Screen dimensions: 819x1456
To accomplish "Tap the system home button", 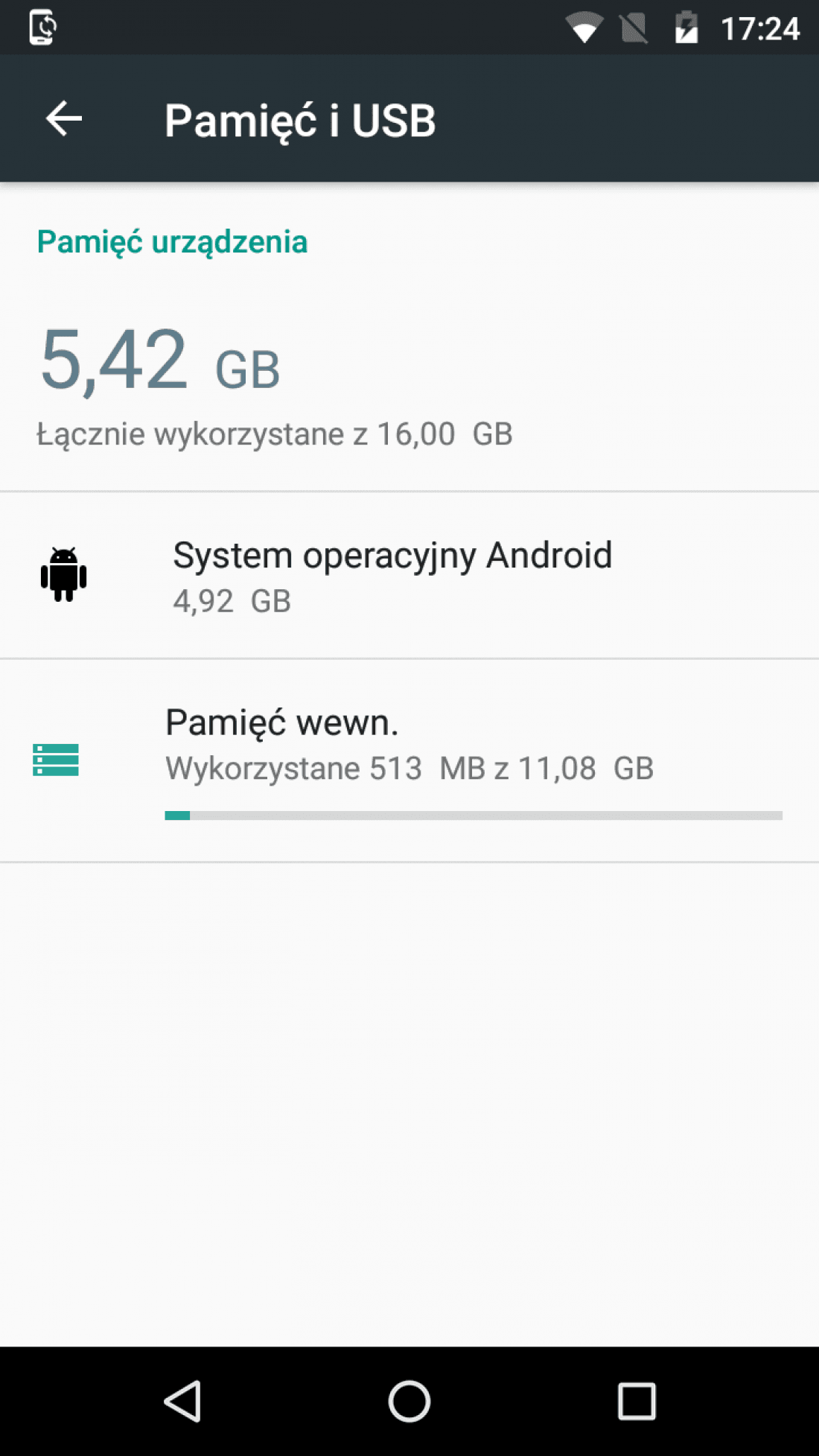I will pos(409,1401).
